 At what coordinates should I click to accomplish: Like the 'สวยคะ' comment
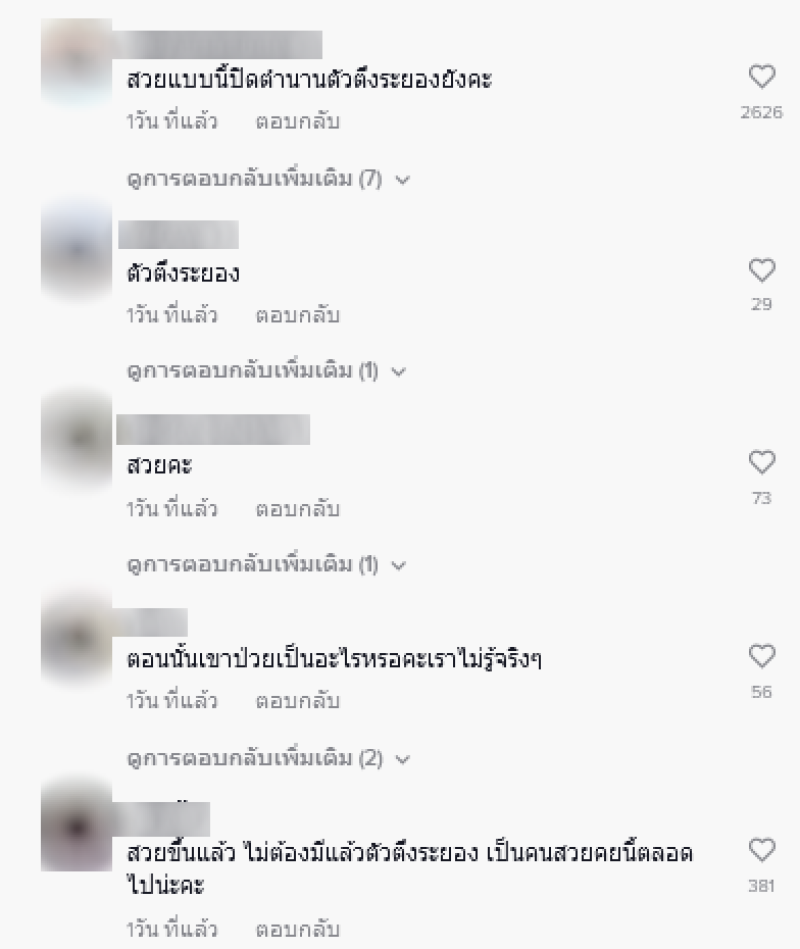[762, 462]
